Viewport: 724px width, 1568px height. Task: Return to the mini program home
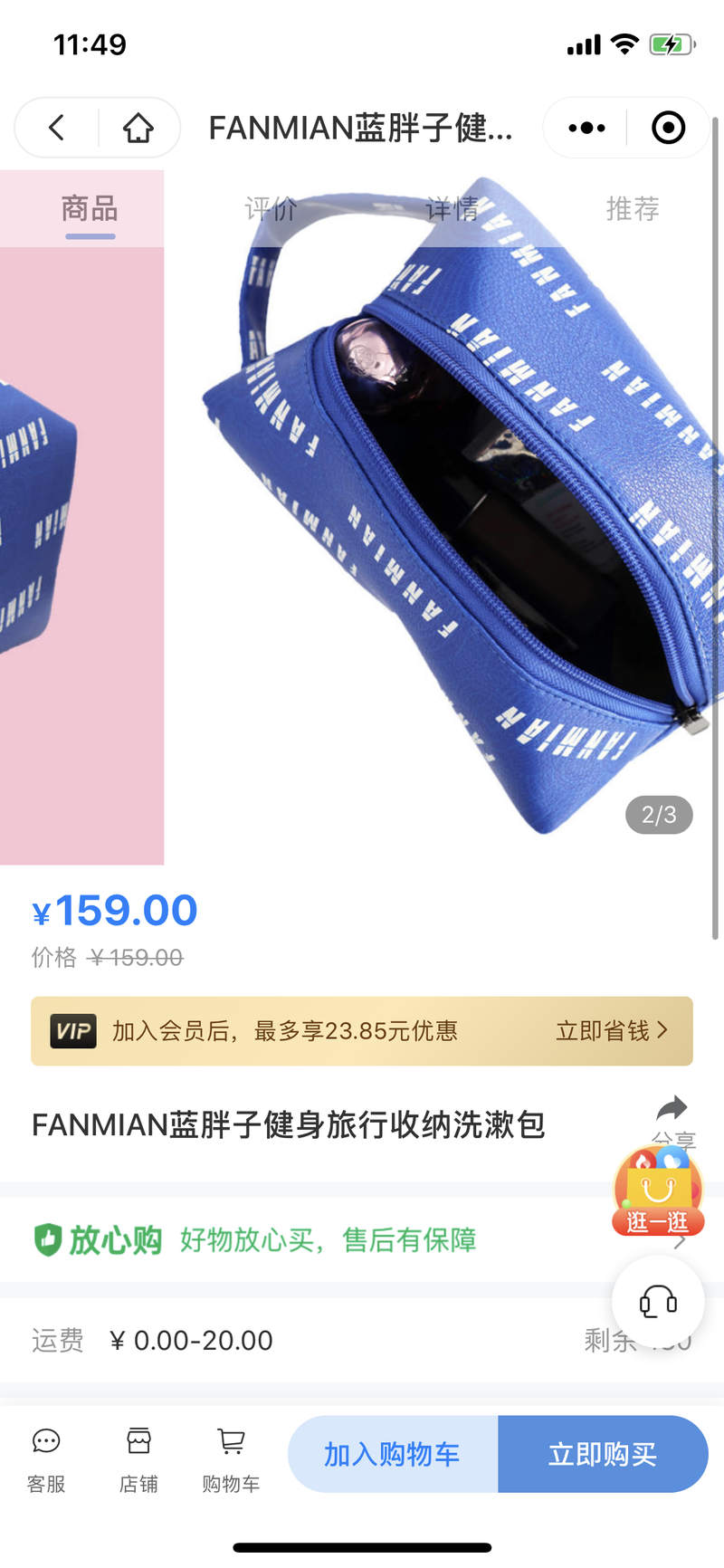138,128
